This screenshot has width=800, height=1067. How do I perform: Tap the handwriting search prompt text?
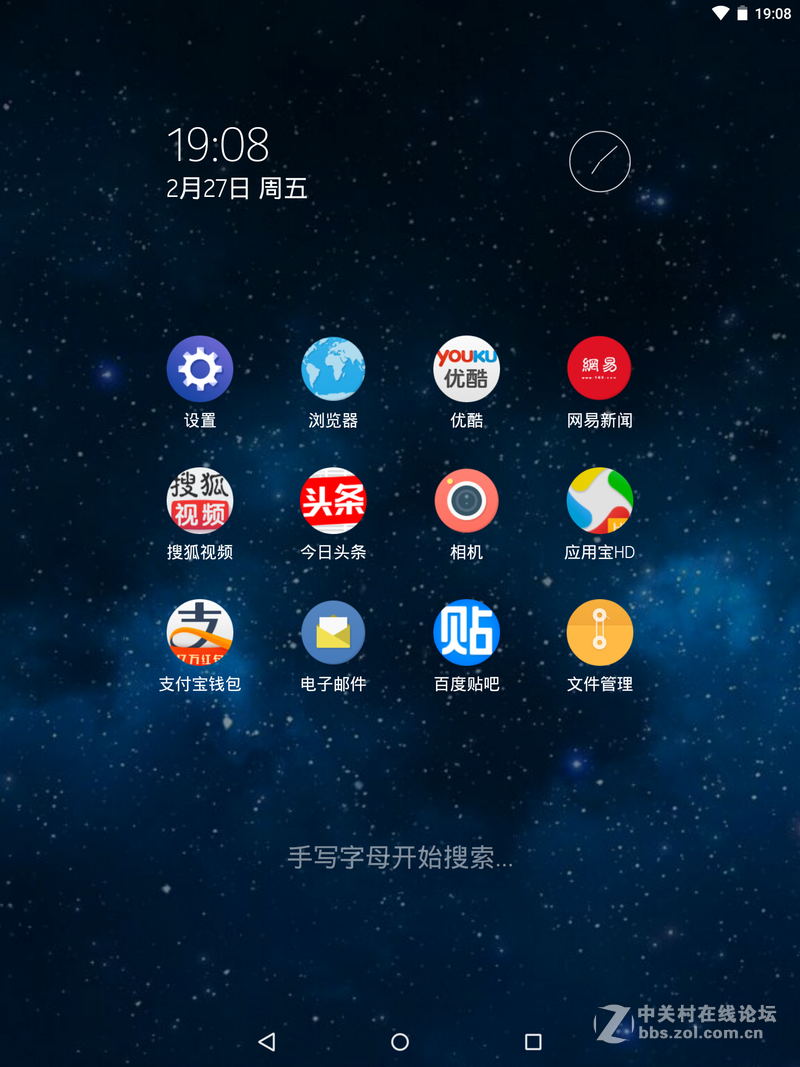point(399,858)
